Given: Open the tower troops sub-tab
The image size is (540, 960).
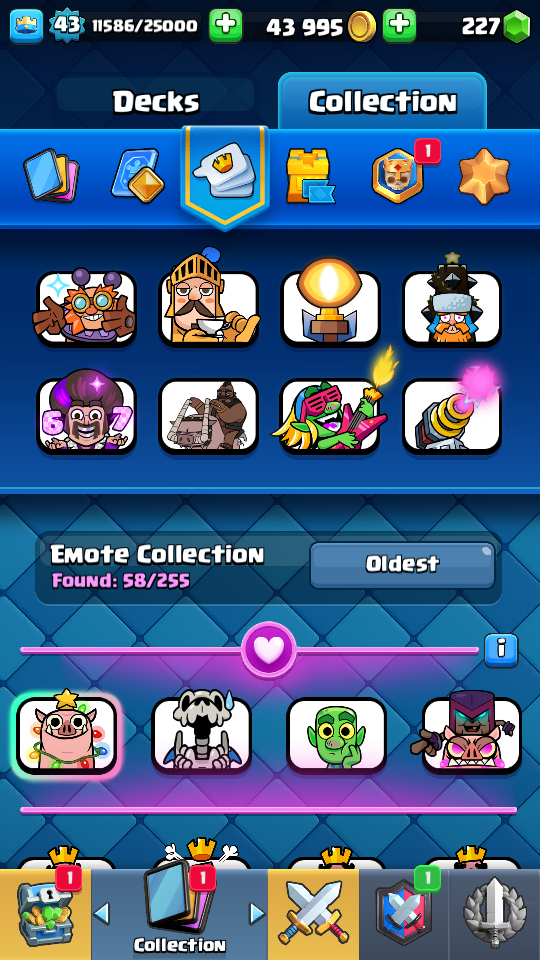Looking at the screenshot, I should point(309,176).
